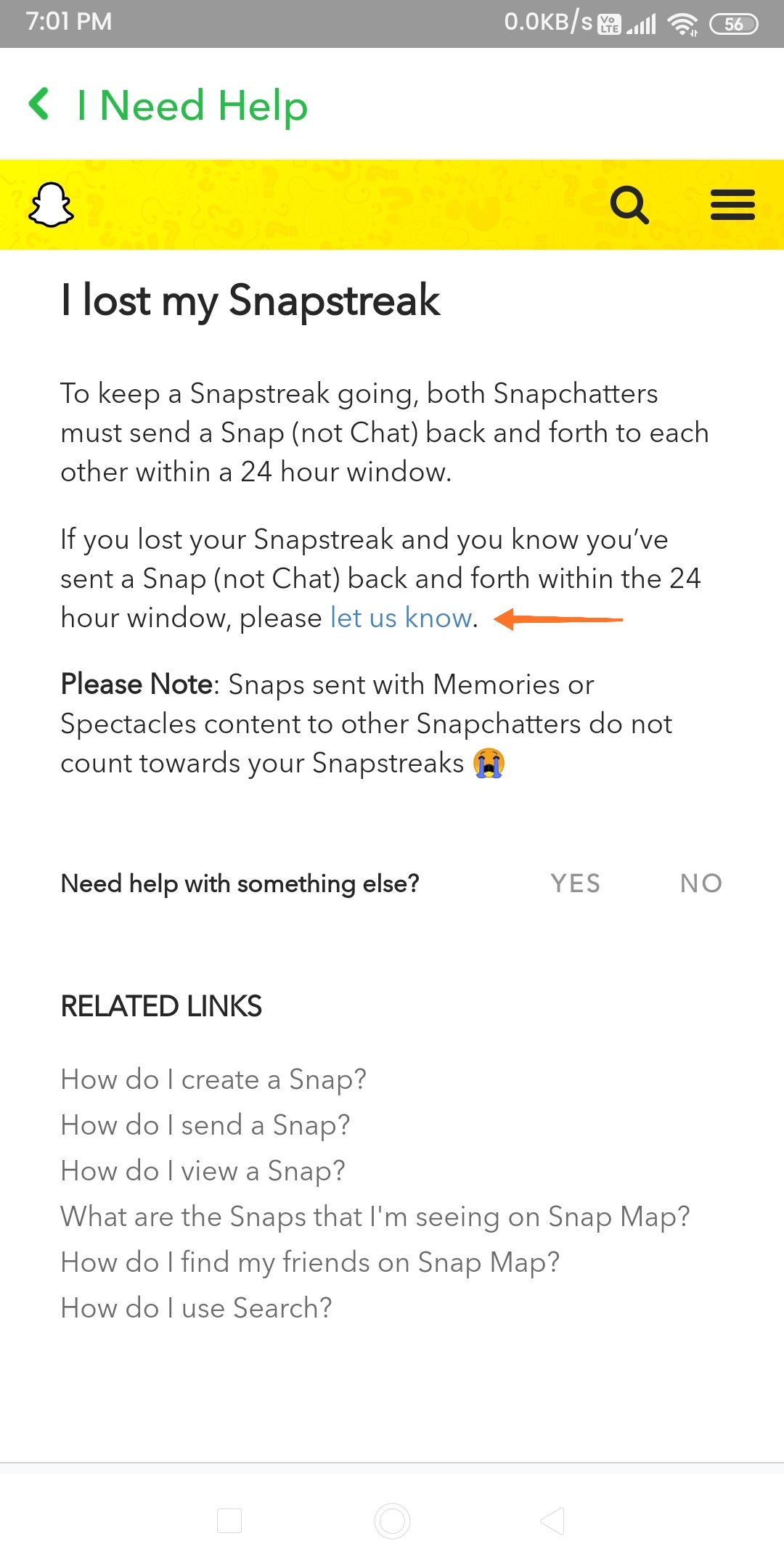The image size is (784, 1568).
Task: Open 'How do I find my friends on Snap Map?'
Action: tap(310, 1262)
